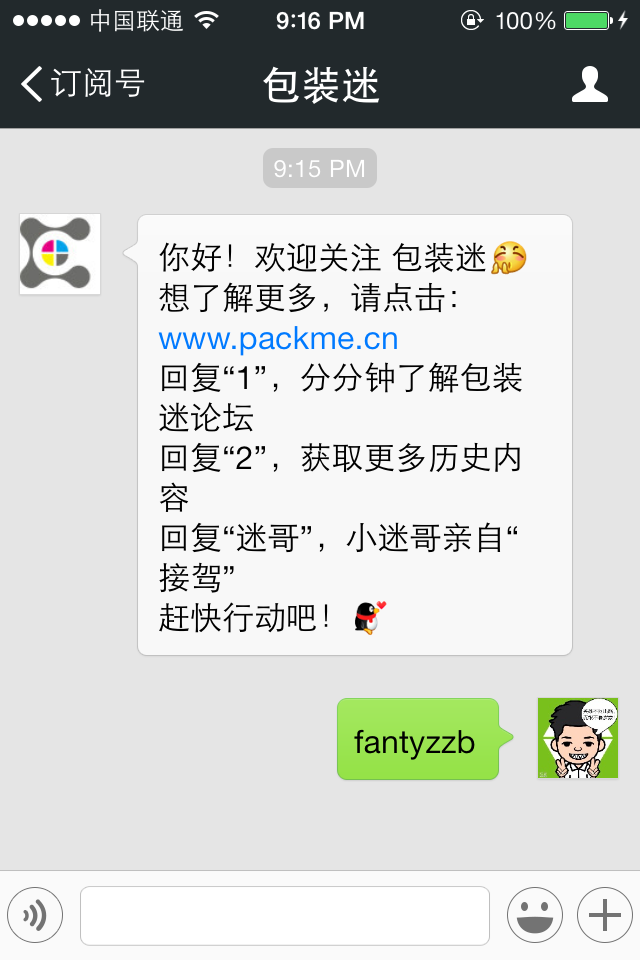Open the 包装迷 account profile icon
Viewport: 640px width, 960px height.
tap(590, 84)
